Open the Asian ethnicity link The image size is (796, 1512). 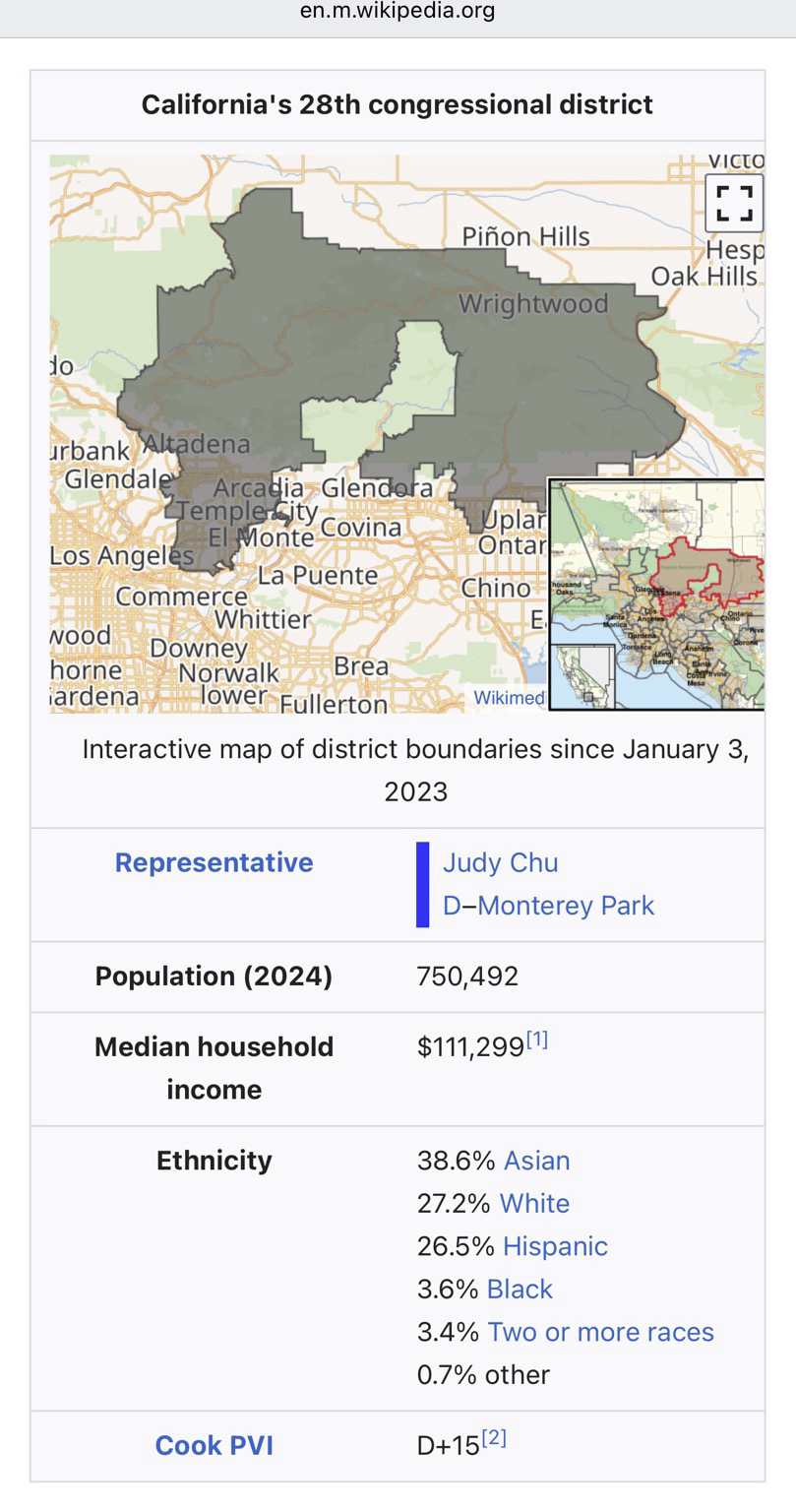click(x=536, y=1161)
